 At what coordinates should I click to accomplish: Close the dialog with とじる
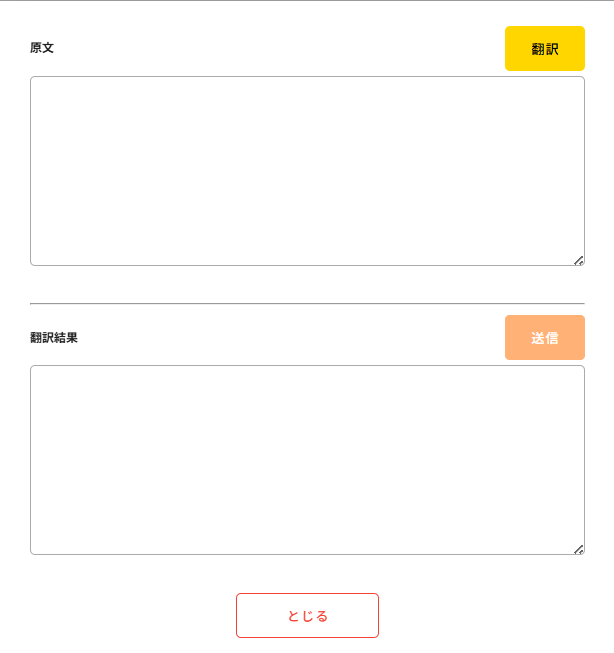coord(307,615)
